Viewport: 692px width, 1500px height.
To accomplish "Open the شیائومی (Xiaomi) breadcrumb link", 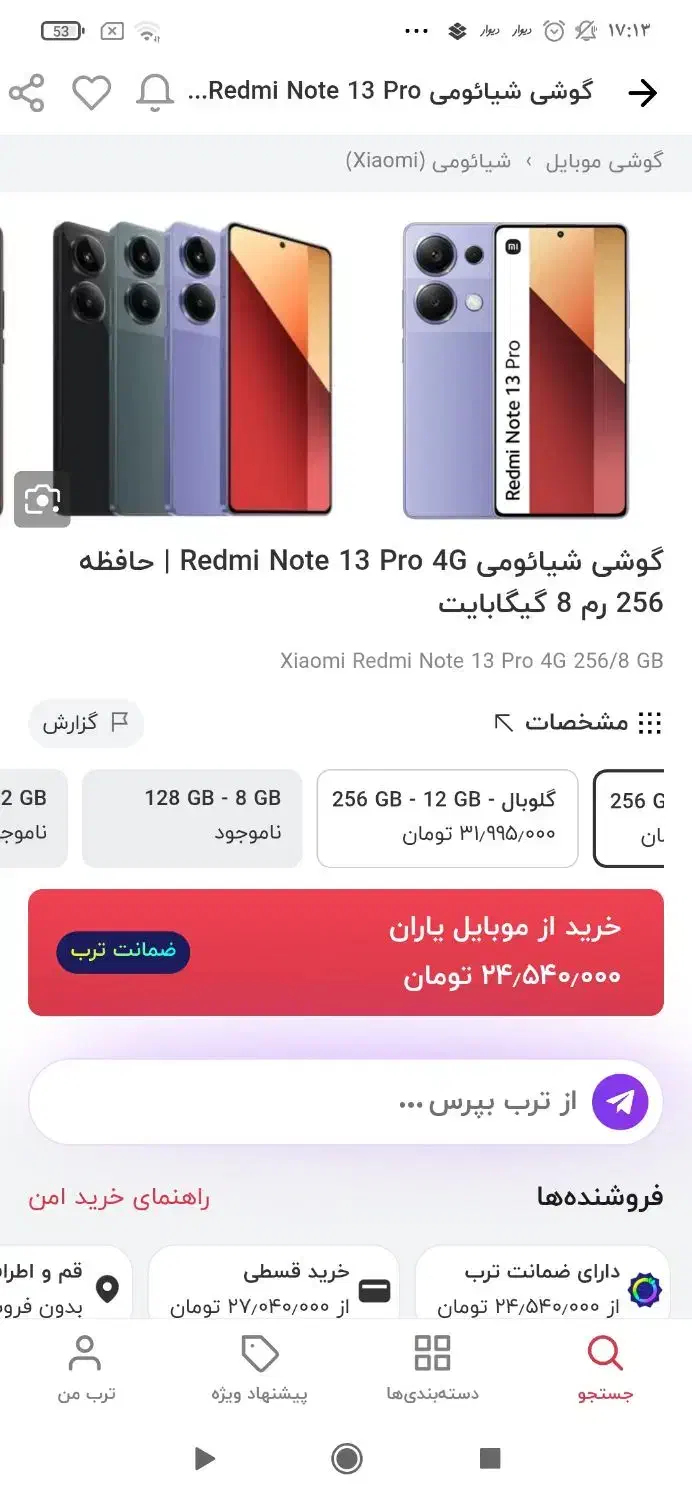I will 428,161.
